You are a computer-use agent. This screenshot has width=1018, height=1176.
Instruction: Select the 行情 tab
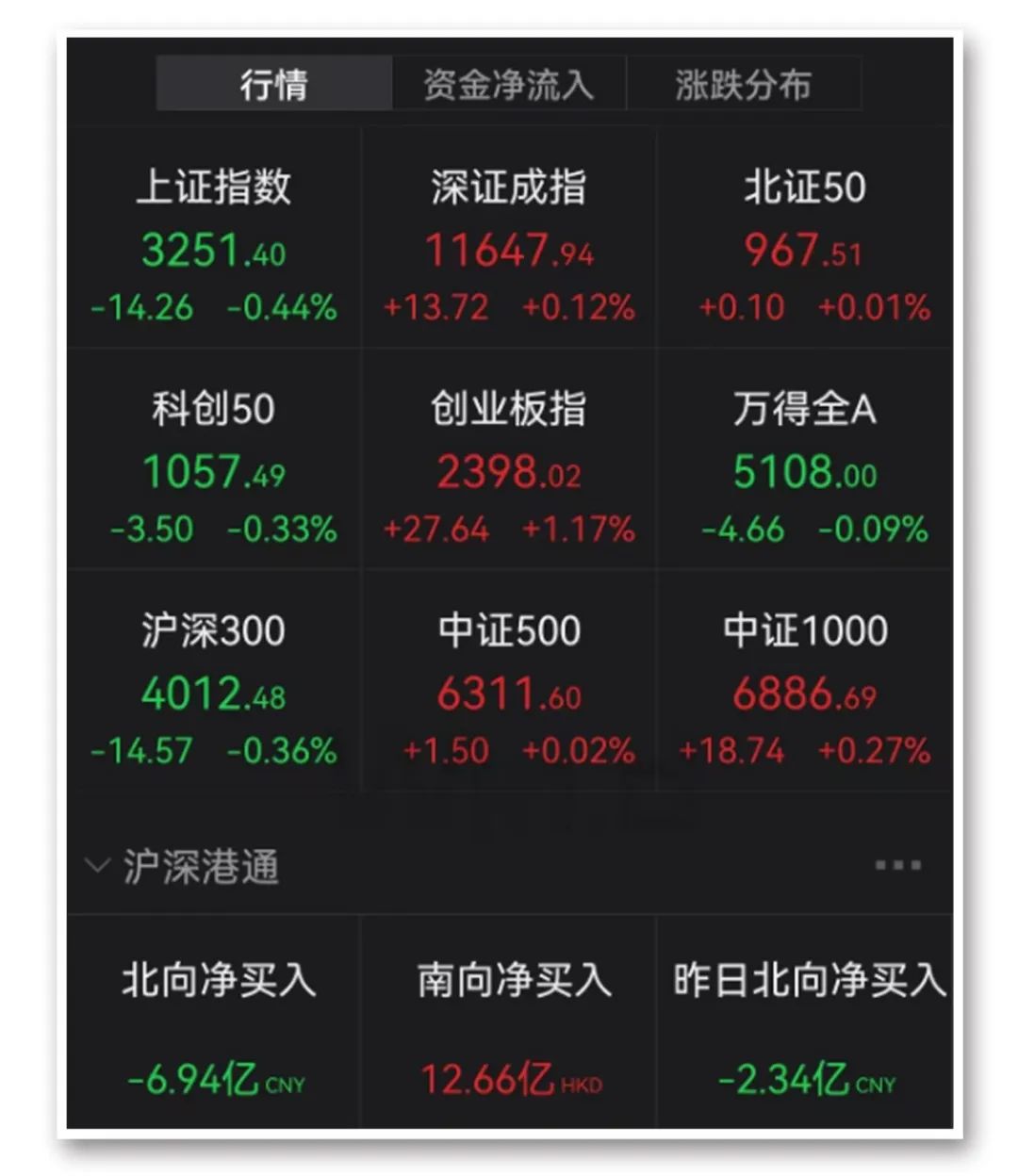tap(271, 84)
